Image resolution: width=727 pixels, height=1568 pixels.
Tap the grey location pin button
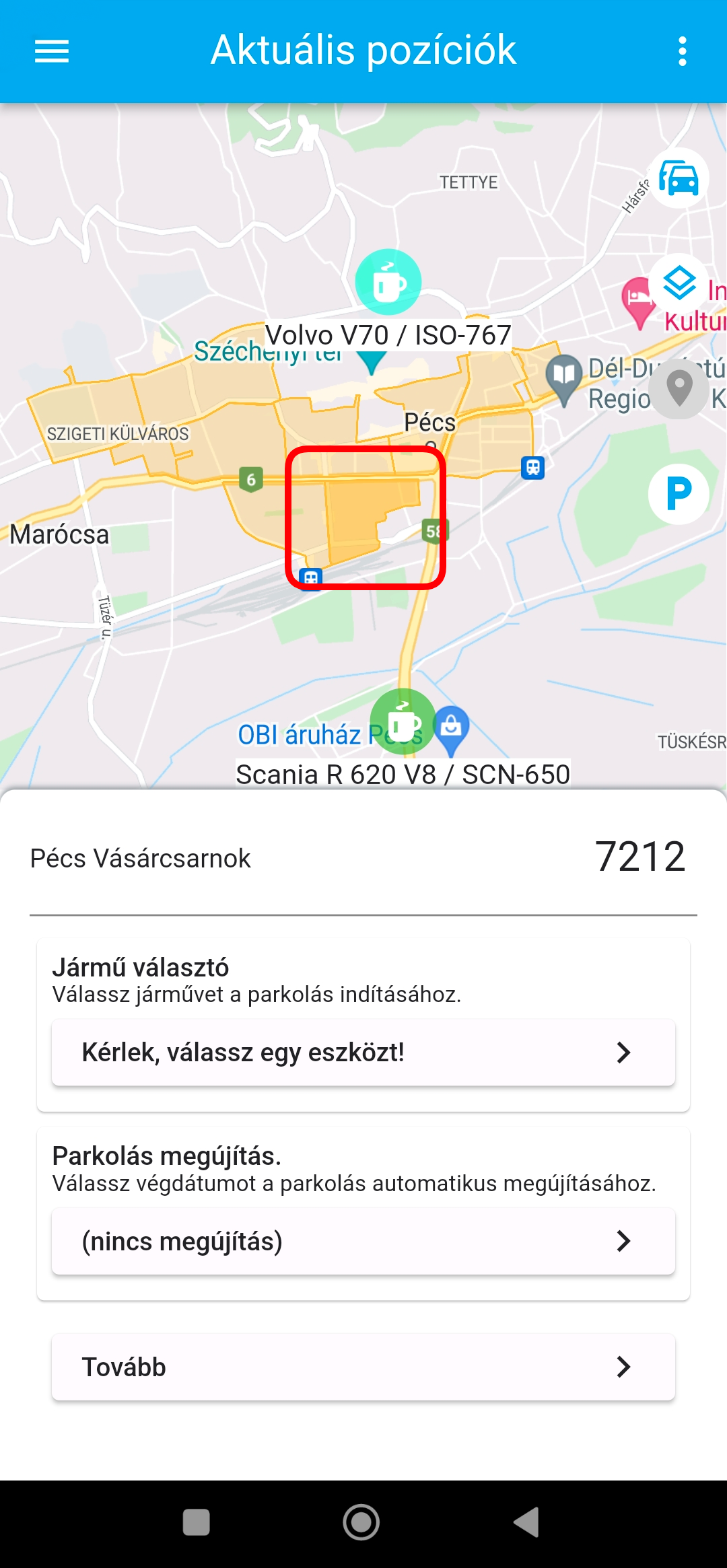tap(679, 389)
